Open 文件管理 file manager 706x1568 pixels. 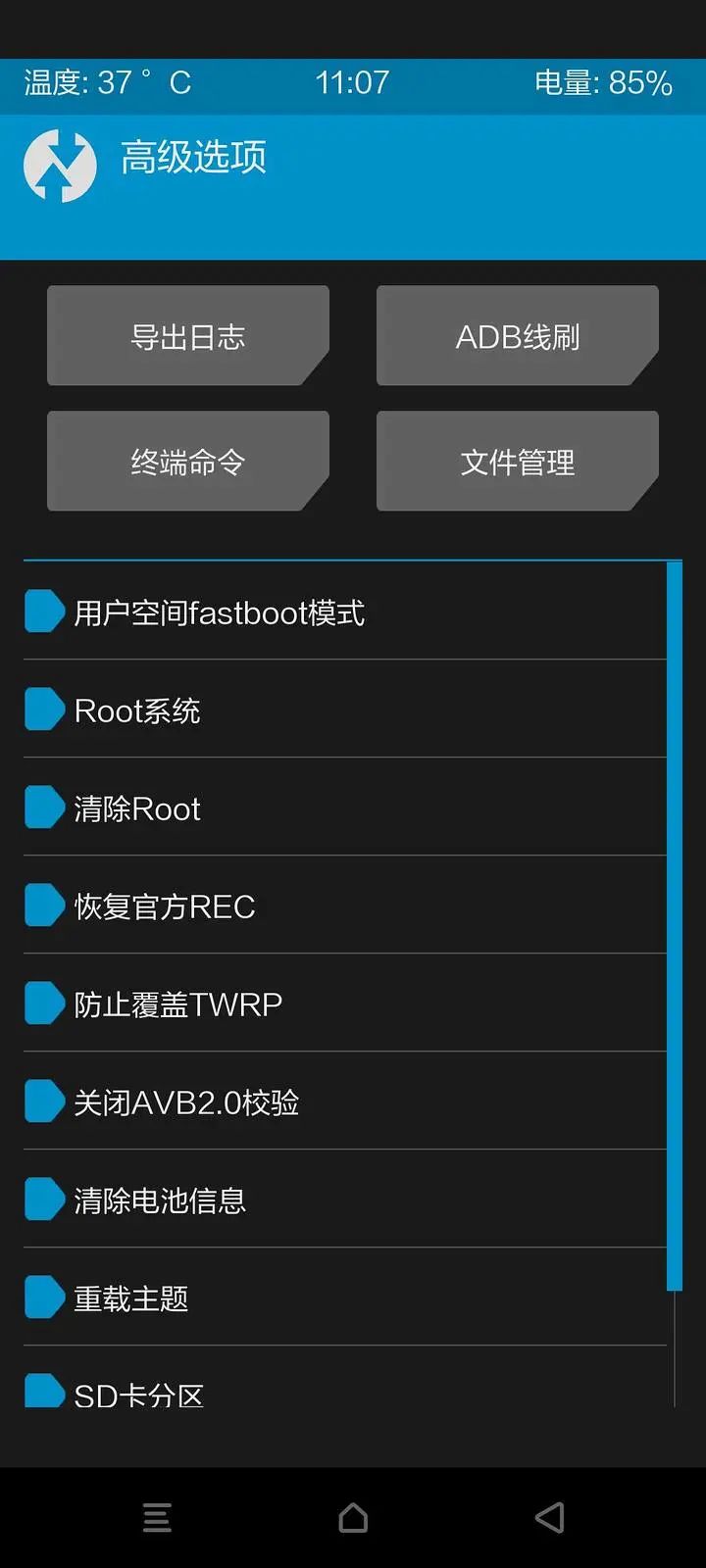517,461
